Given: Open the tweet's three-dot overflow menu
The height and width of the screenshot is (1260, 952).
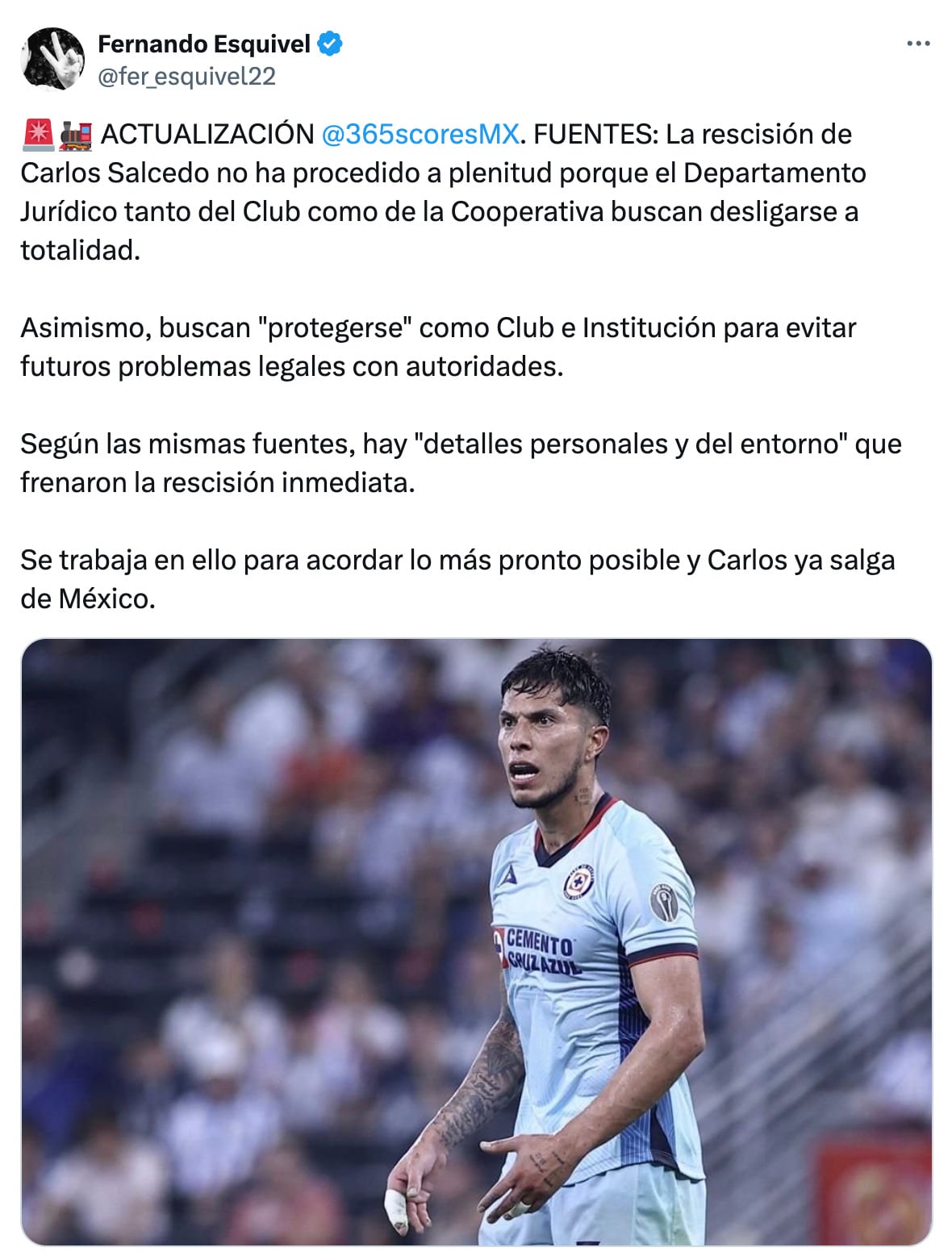Looking at the screenshot, I should coord(918,44).
